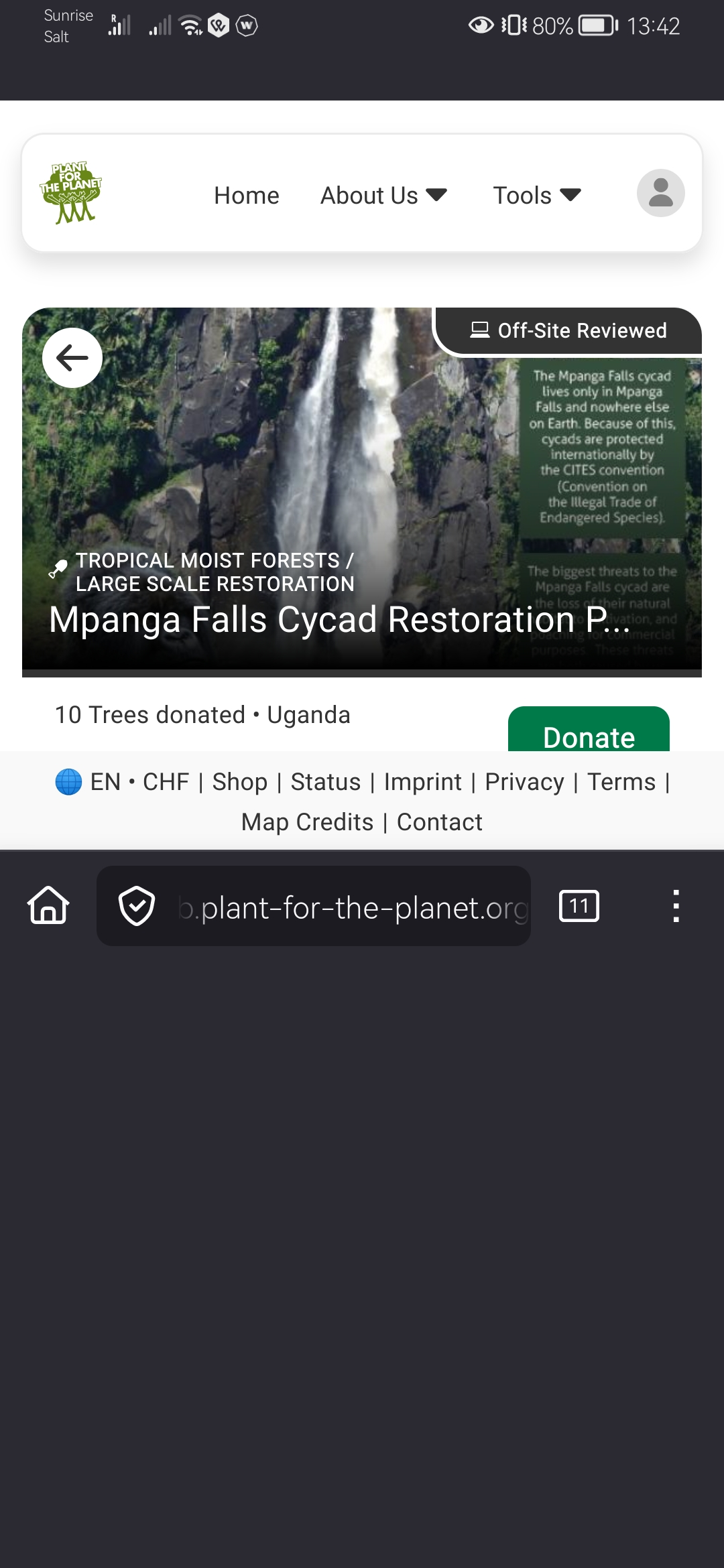
Task: Tap the Plant for the Planet logo
Action: click(71, 193)
